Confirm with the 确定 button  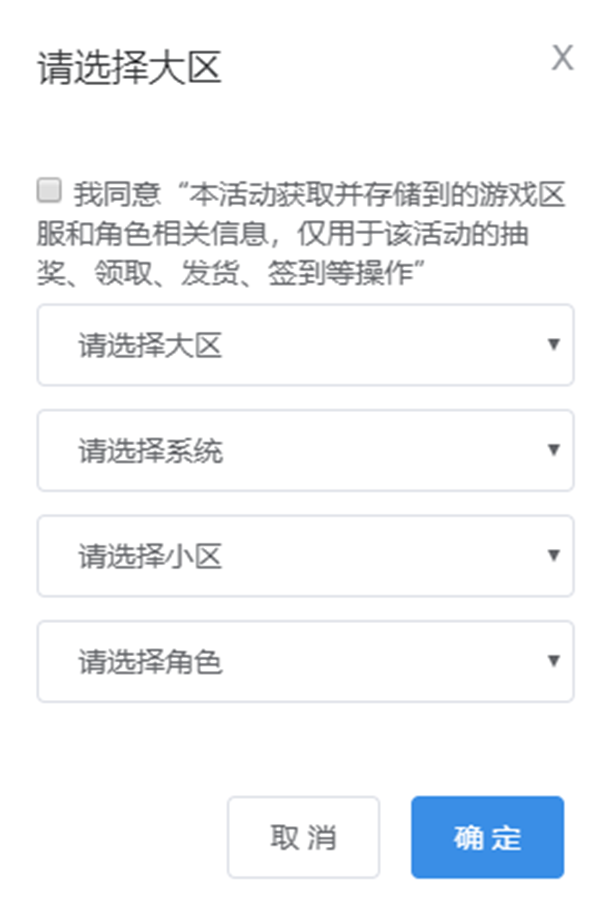[487, 837]
